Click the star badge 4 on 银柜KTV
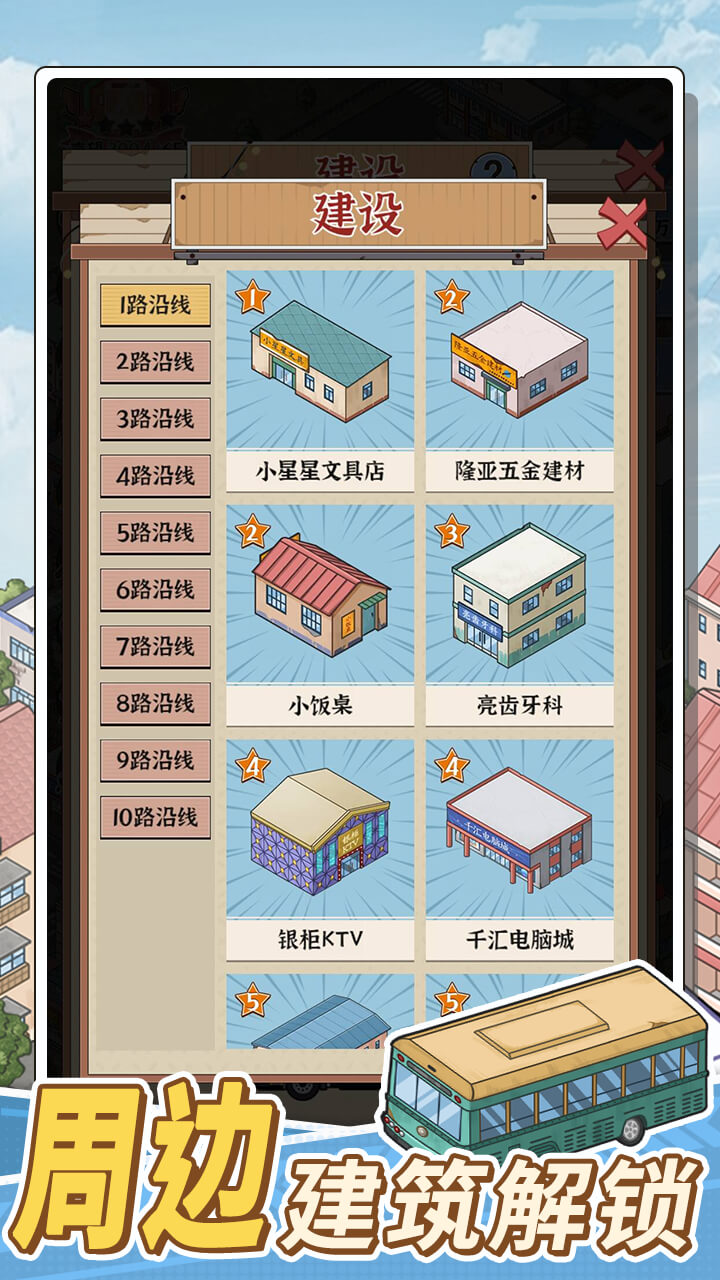 point(251,766)
